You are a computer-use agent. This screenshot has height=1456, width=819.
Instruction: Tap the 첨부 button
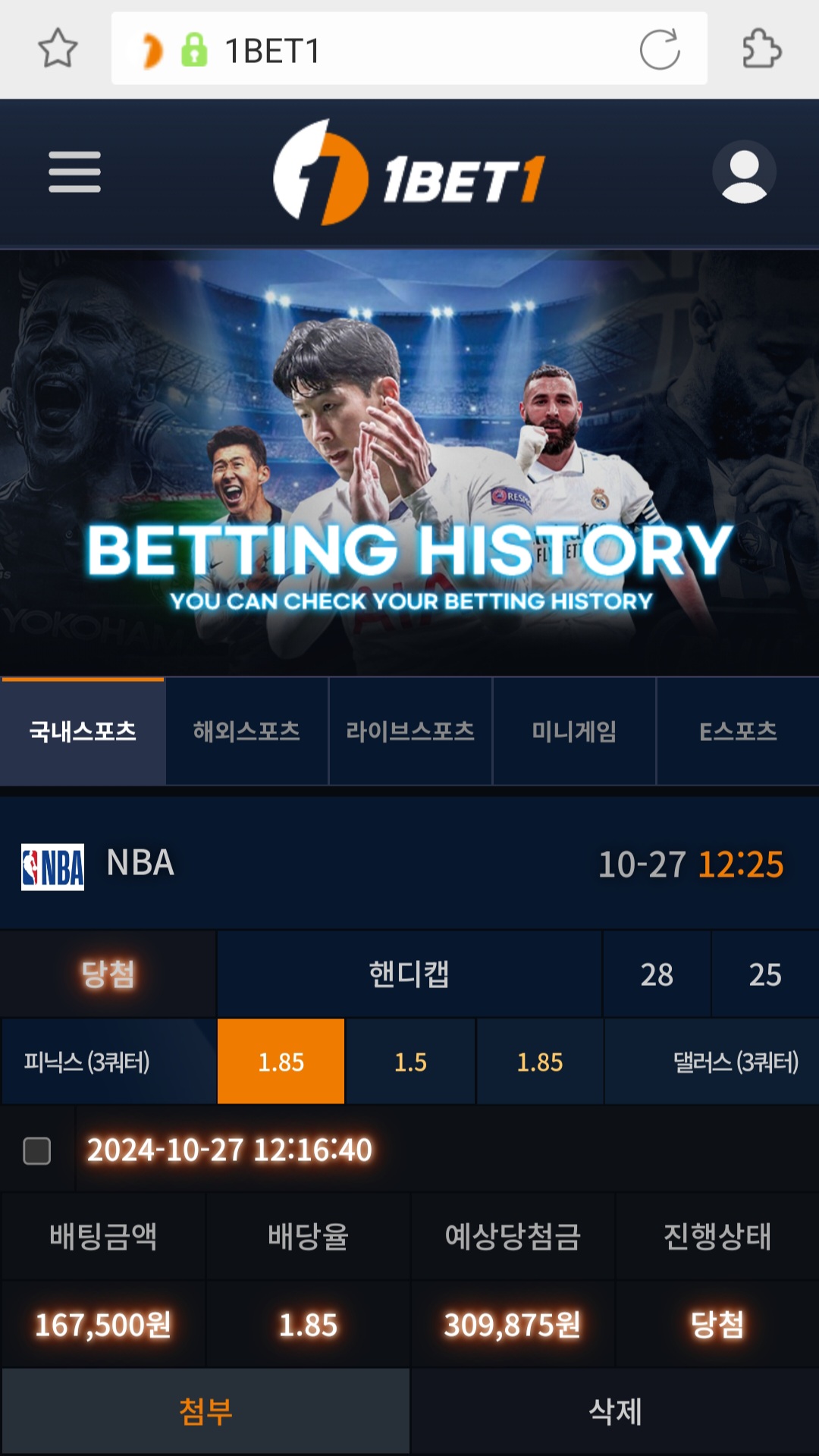pos(206,1411)
